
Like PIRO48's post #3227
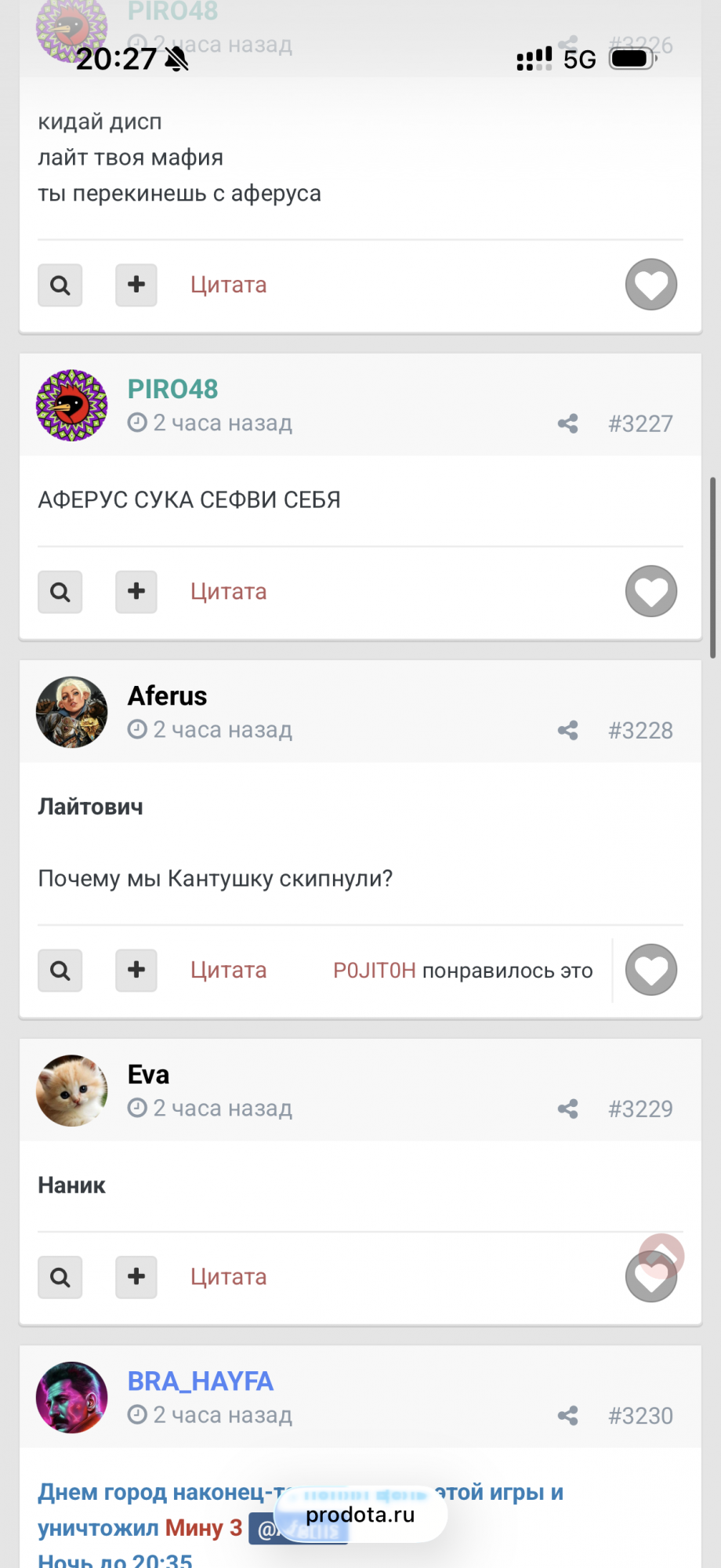[650, 591]
